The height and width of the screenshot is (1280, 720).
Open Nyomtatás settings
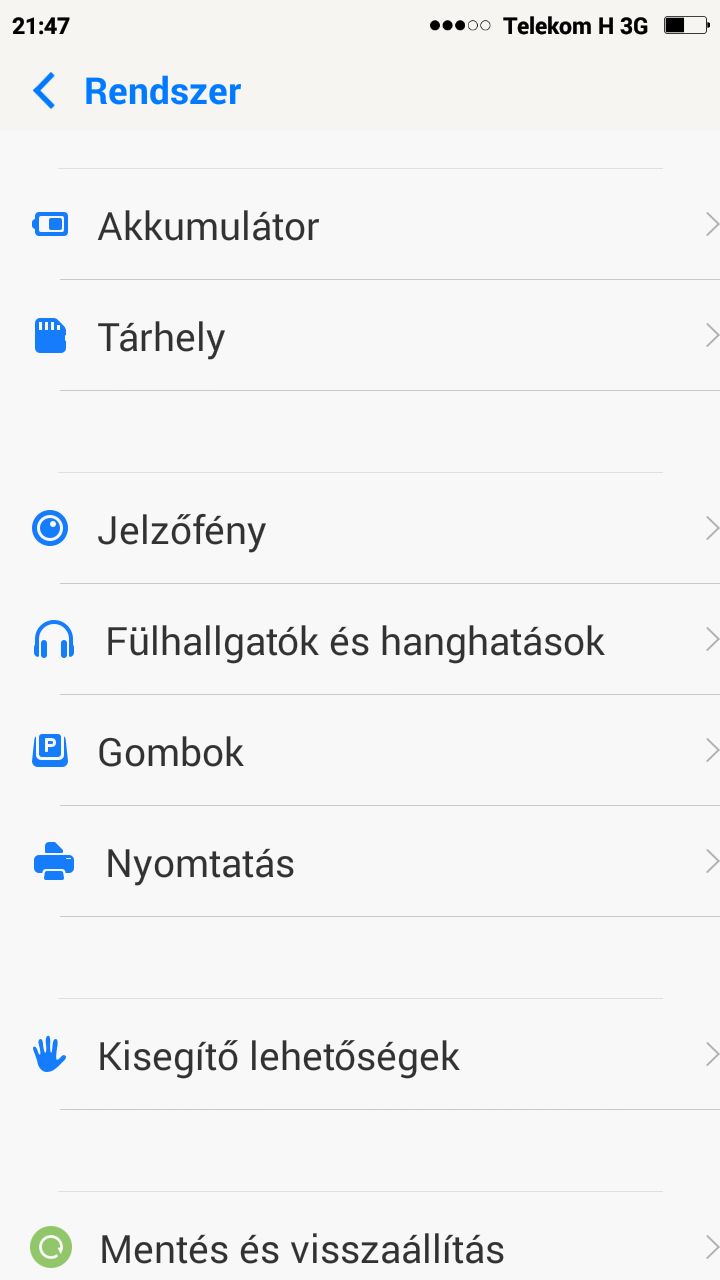click(x=360, y=862)
